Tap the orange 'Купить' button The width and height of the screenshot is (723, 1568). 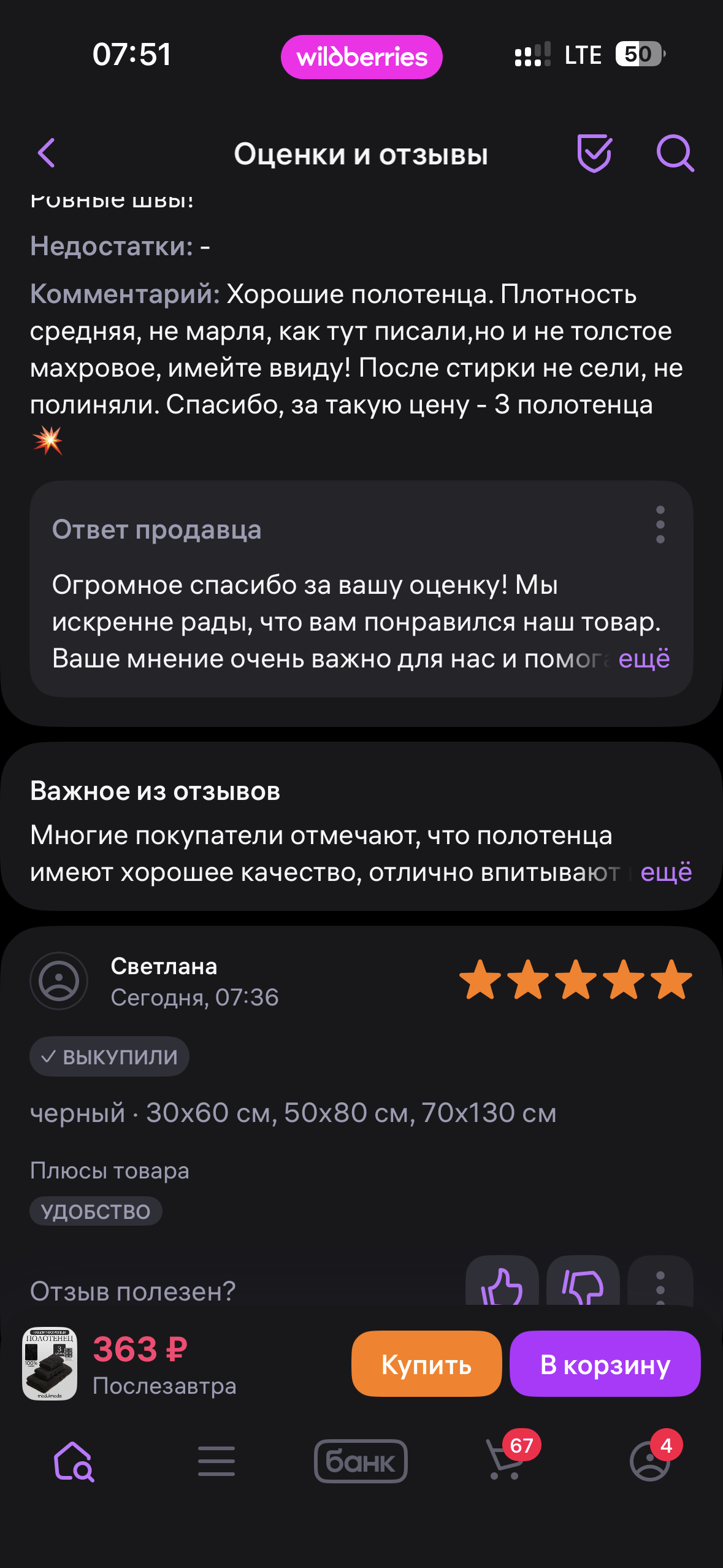click(x=426, y=1364)
